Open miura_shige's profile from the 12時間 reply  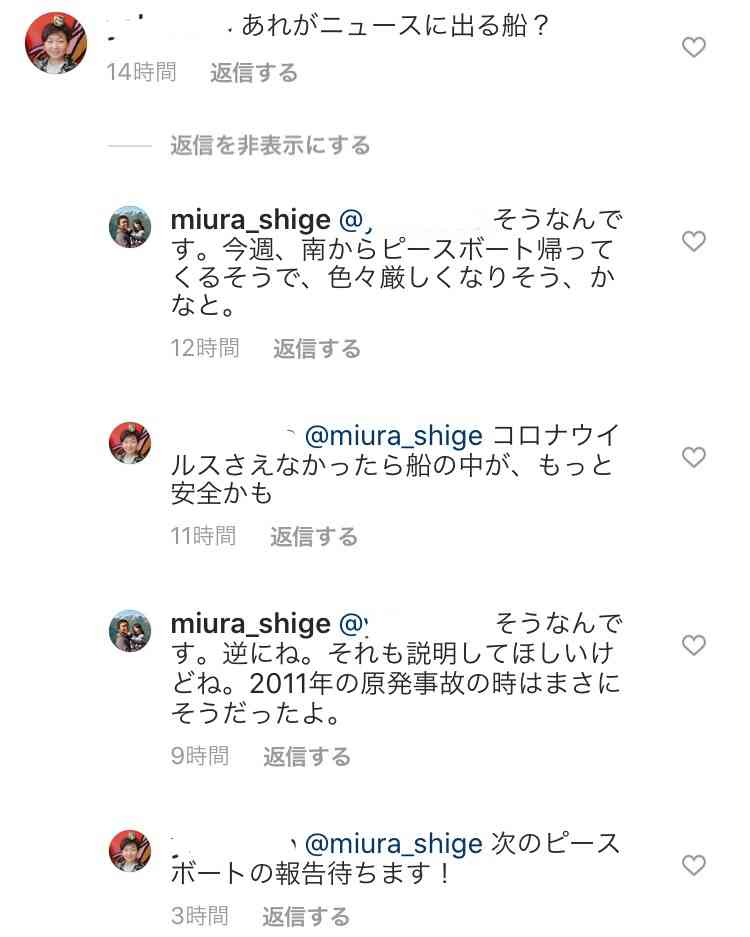[250, 220]
